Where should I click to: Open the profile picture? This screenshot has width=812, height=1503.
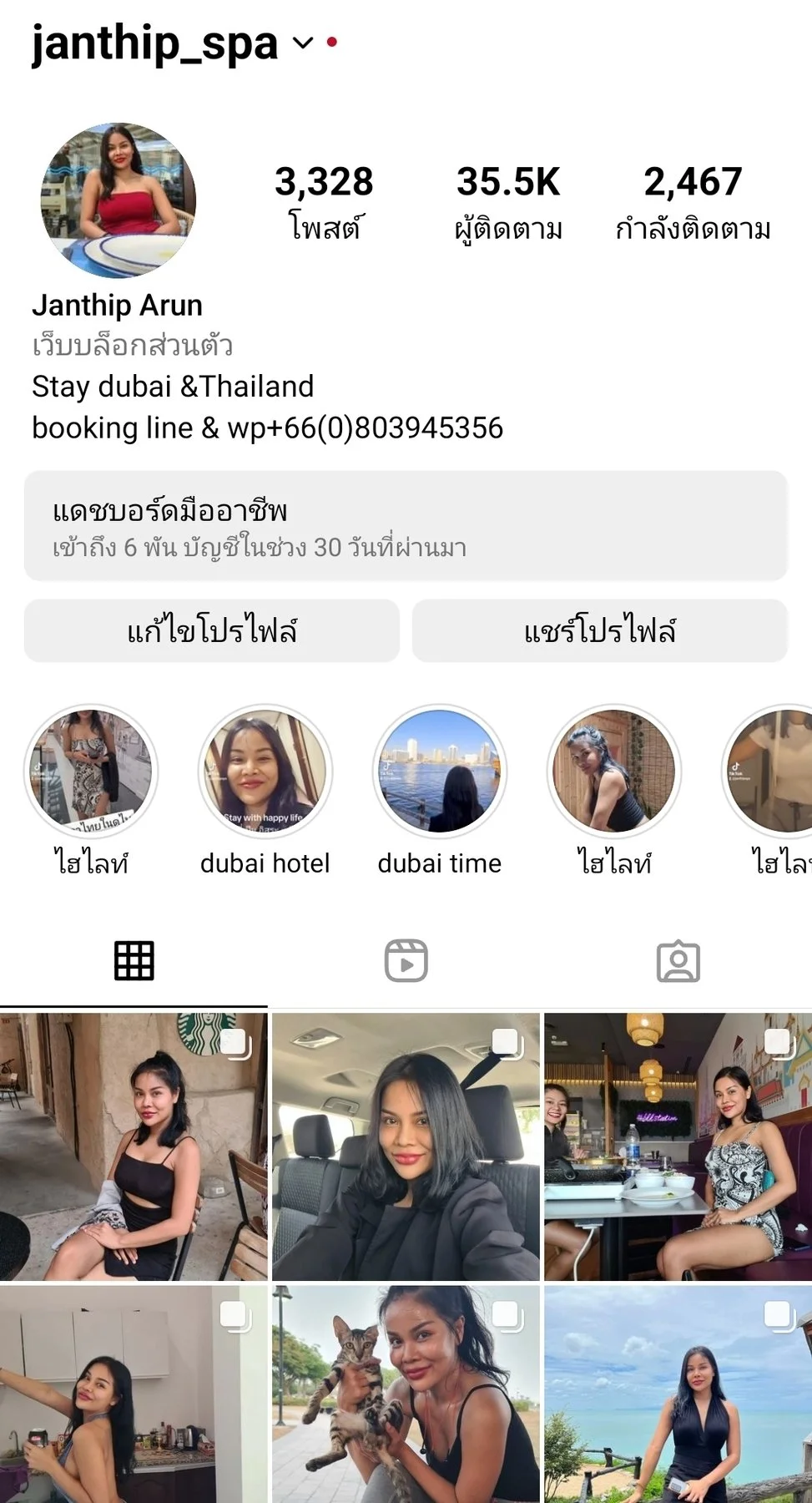(119, 200)
